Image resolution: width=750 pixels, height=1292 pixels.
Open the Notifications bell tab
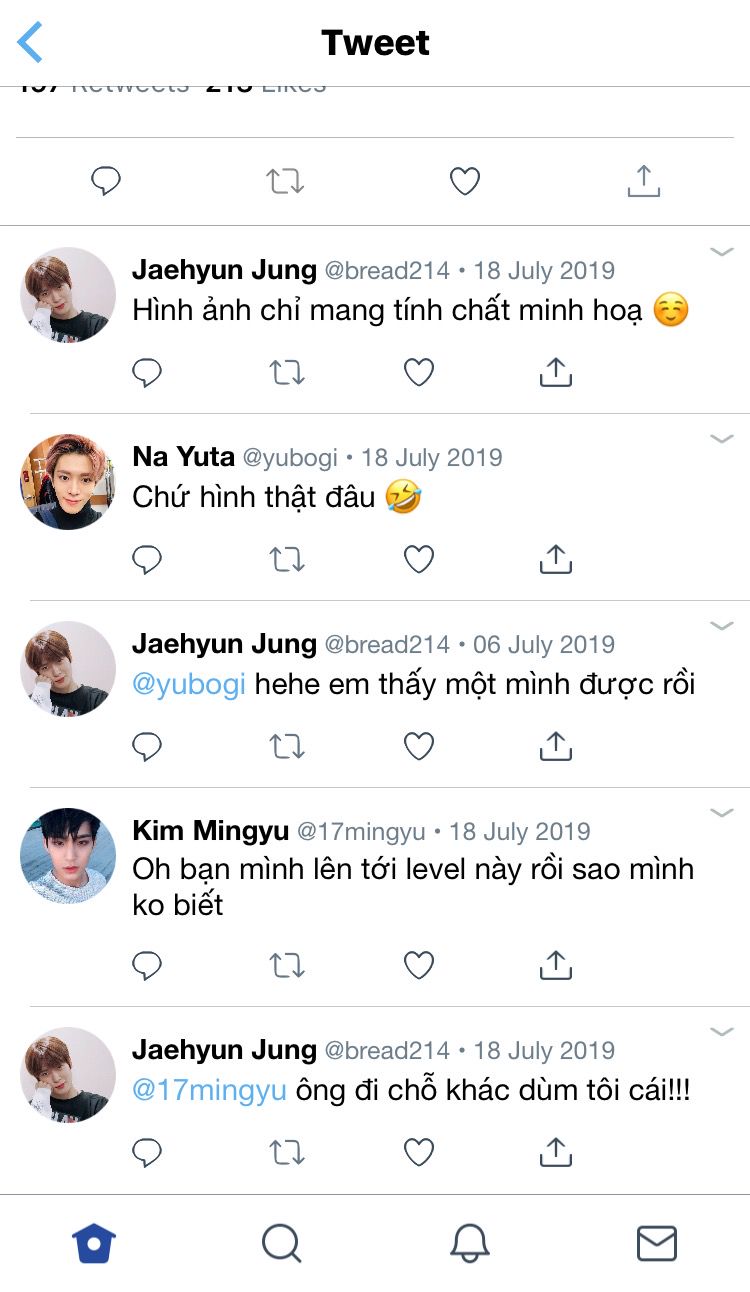tap(469, 1243)
